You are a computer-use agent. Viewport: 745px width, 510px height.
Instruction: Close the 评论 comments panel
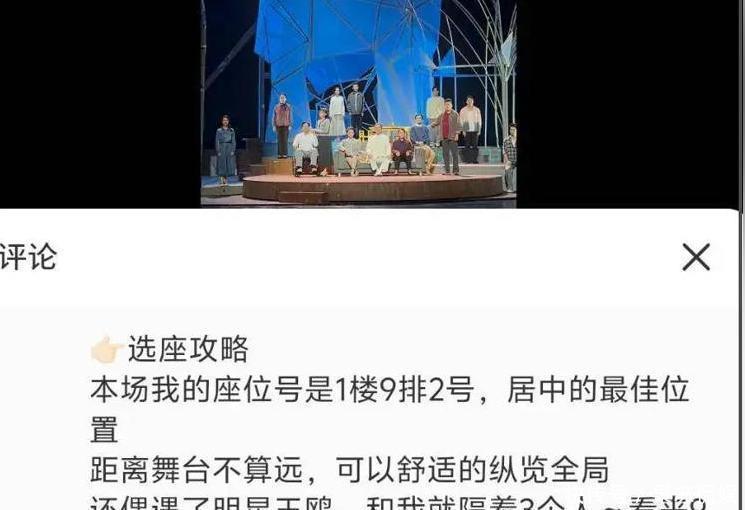[696, 257]
